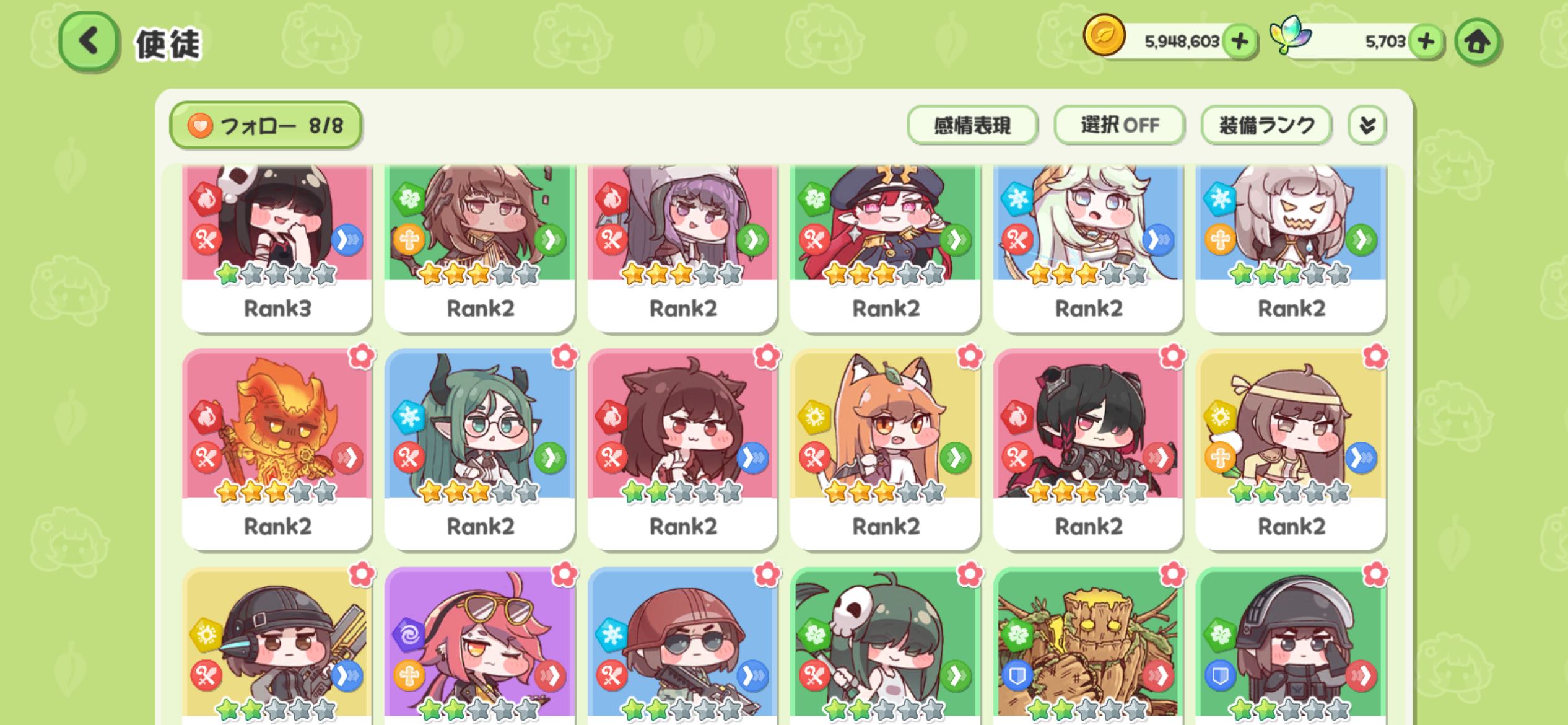Open the flame spirit character card
Screen dimensions: 1568x725
pyautogui.click(x=277, y=449)
